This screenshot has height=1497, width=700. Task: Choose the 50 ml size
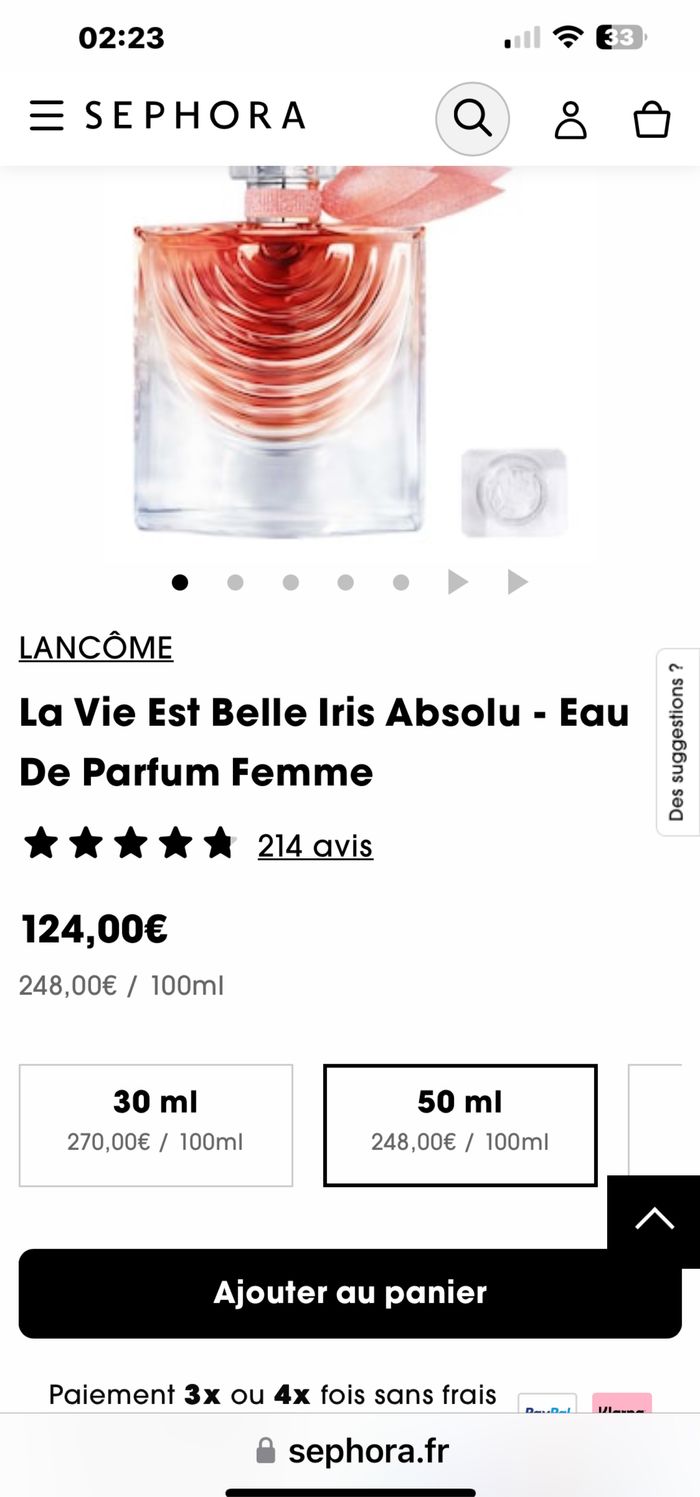(460, 1125)
